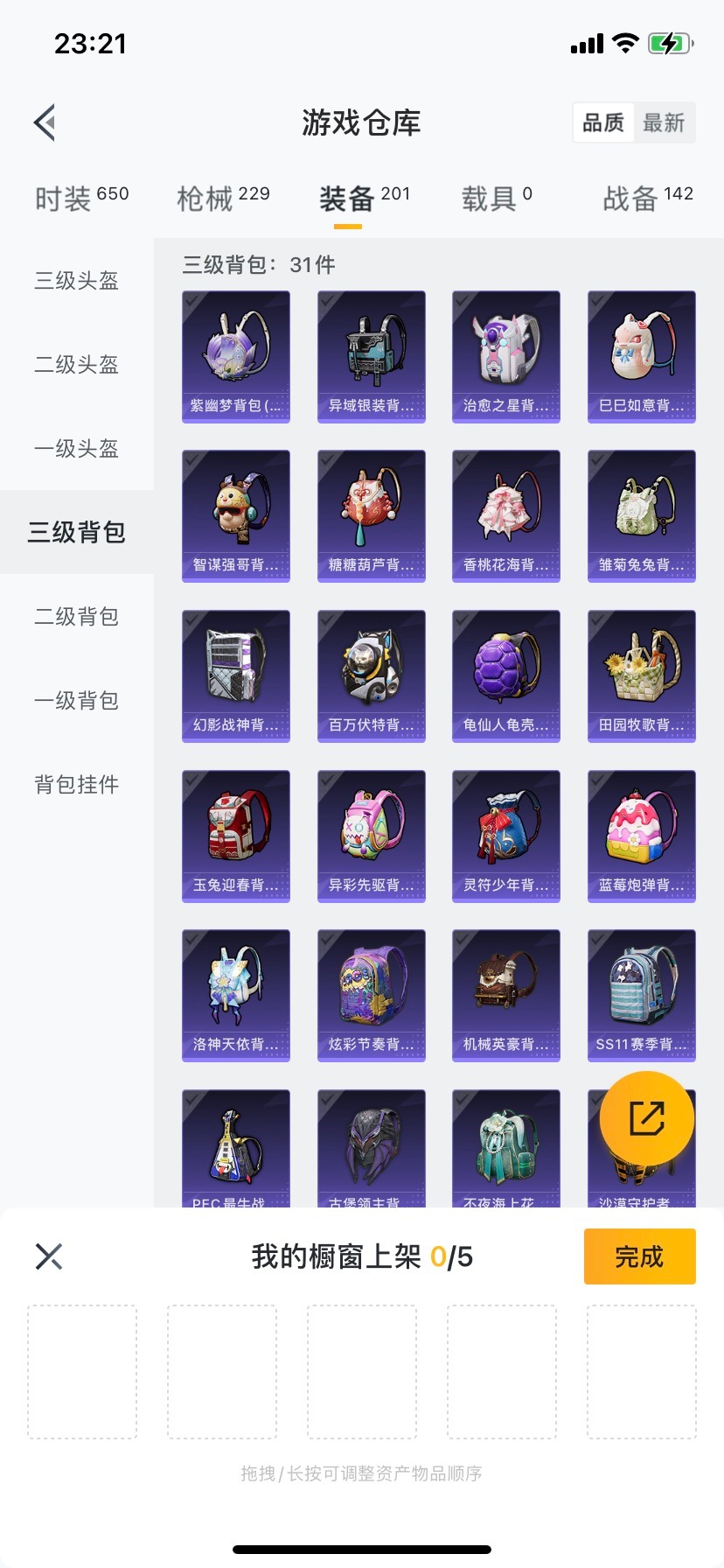This screenshot has width=724, height=1568.
Task: Select 三级头盔 in the sidebar
Action: click(x=77, y=281)
